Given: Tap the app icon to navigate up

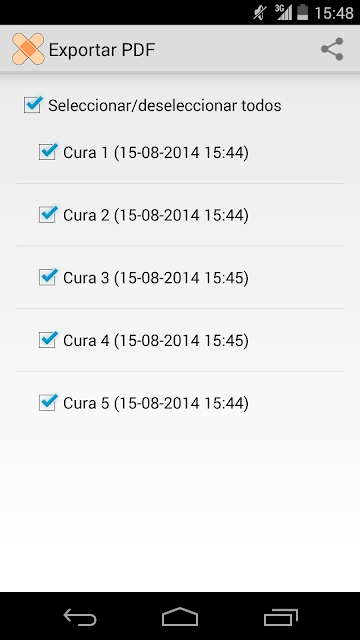Looking at the screenshot, I should coord(28,49).
